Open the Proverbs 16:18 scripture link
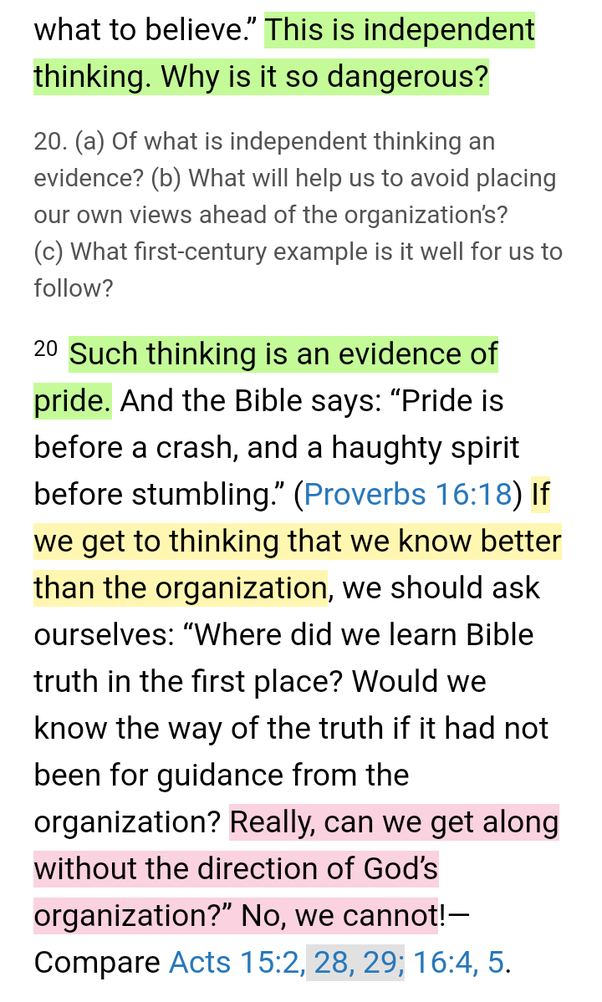 pyautogui.click(x=408, y=495)
